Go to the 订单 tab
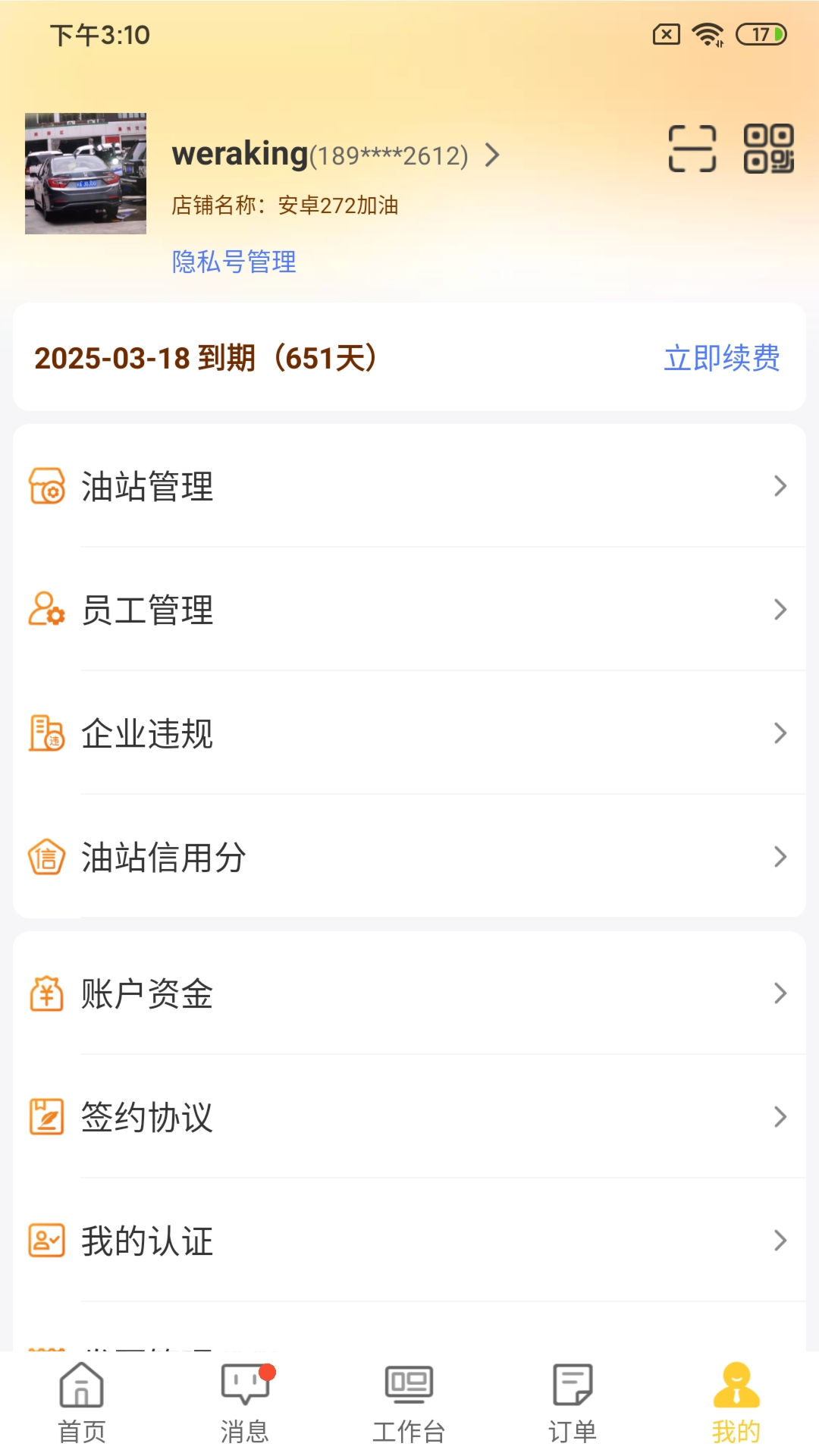Screen dimensions: 819x1456 click(573, 1403)
